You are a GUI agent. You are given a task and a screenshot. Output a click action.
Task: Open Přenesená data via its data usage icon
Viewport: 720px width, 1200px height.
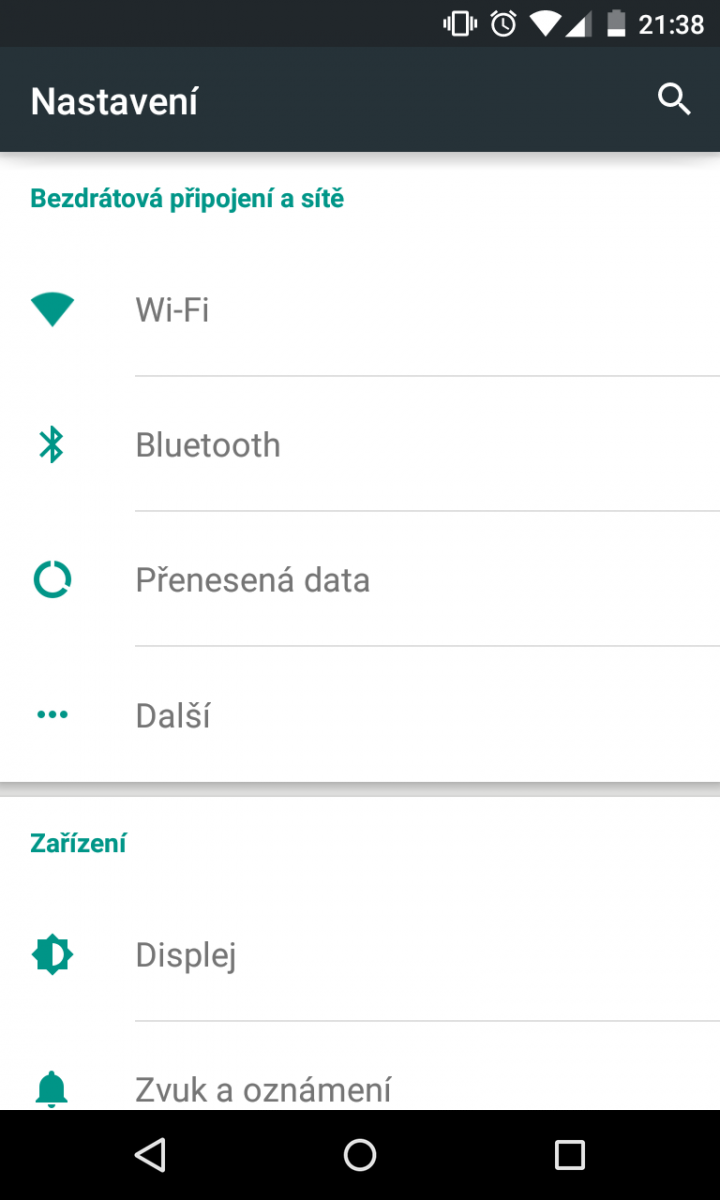click(52, 579)
